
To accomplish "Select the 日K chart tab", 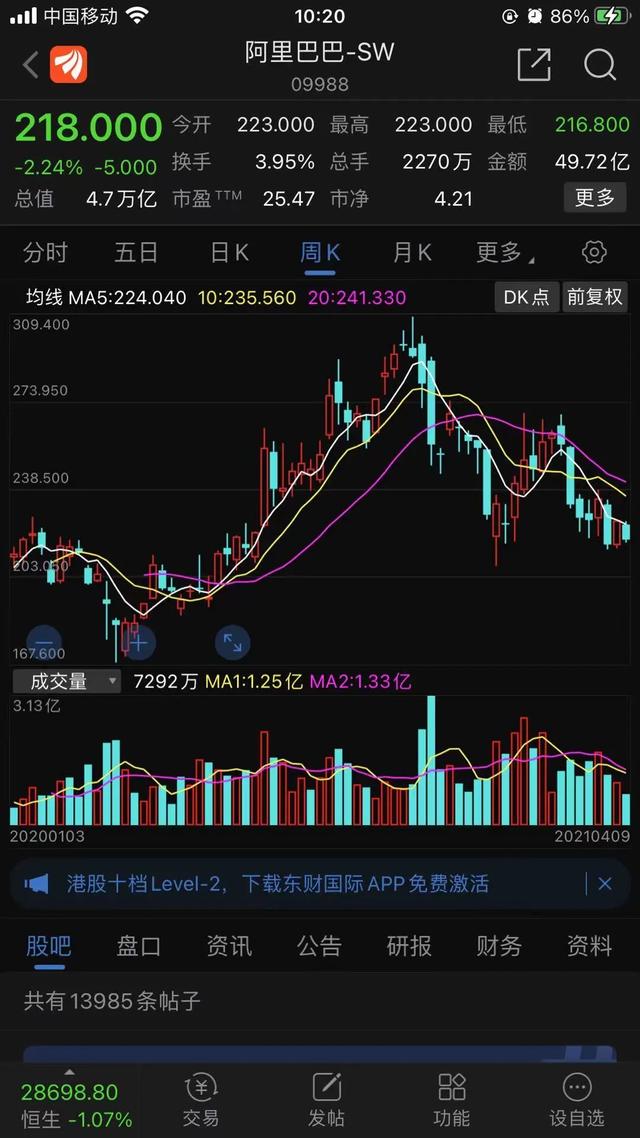I will click(x=229, y=252).
